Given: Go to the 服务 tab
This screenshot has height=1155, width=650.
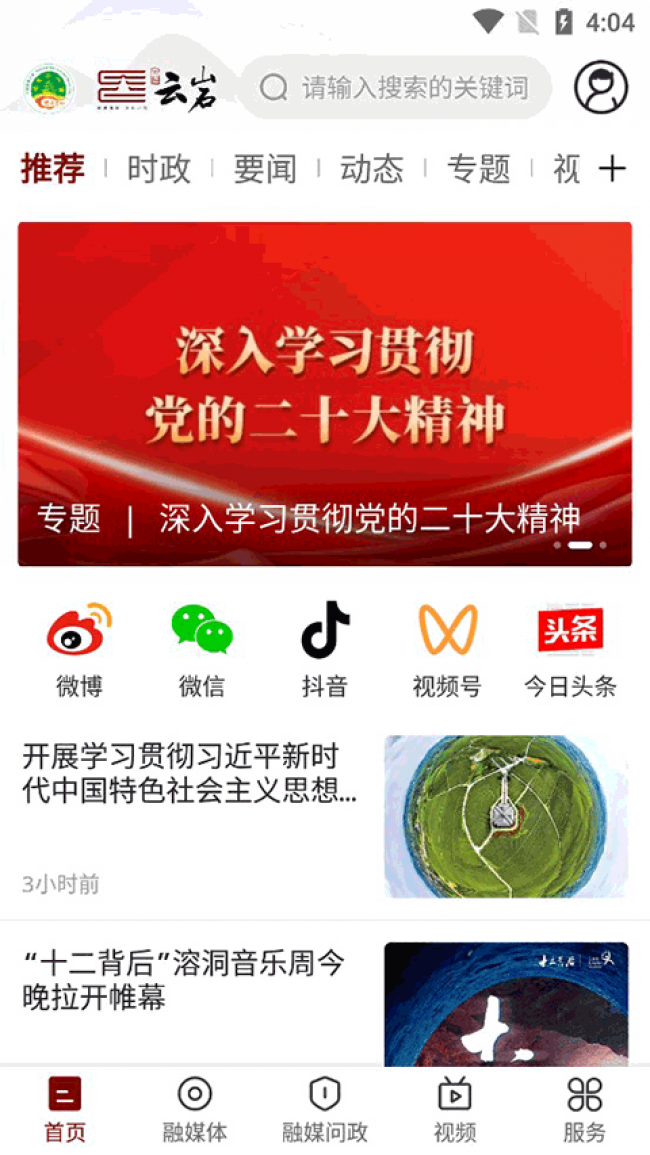Looking at the screenshot, I should [585, 1109].
